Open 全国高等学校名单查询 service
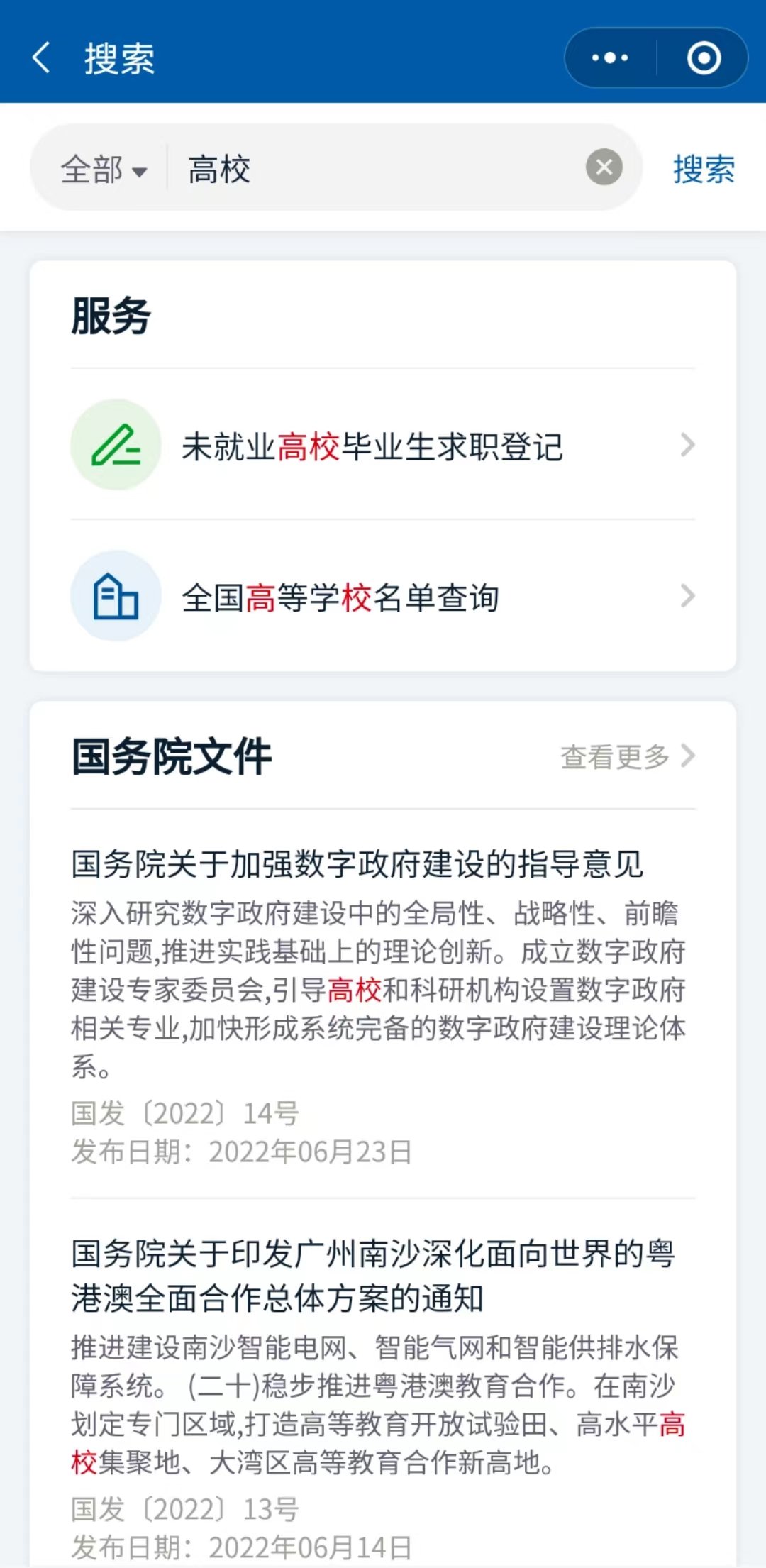The width and height of the screenshot is (766, 1568). point(383,597)
